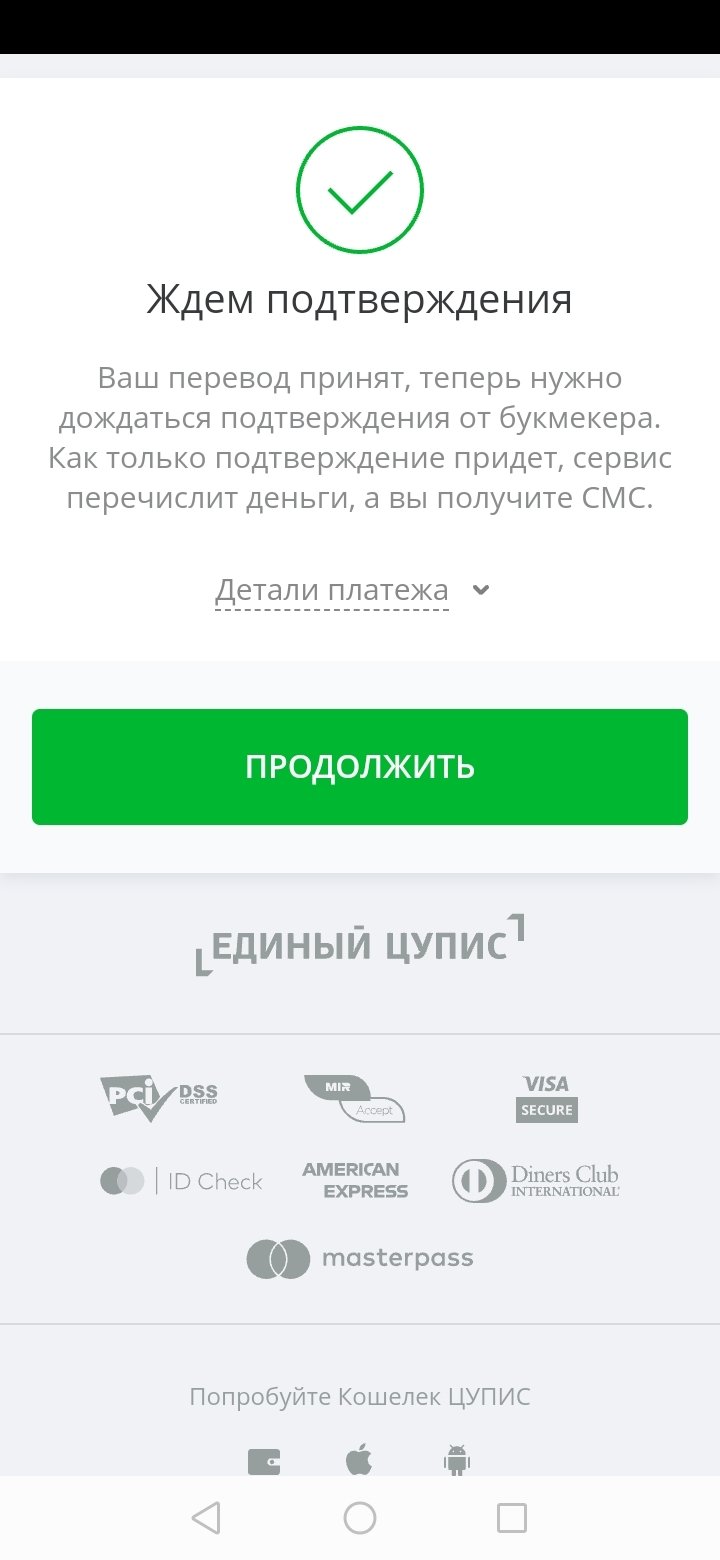720x1560 pixels.
Task: Open the ЦУПИС wallet icon link
Action: pyautogui.click(x=264, y=1461)
